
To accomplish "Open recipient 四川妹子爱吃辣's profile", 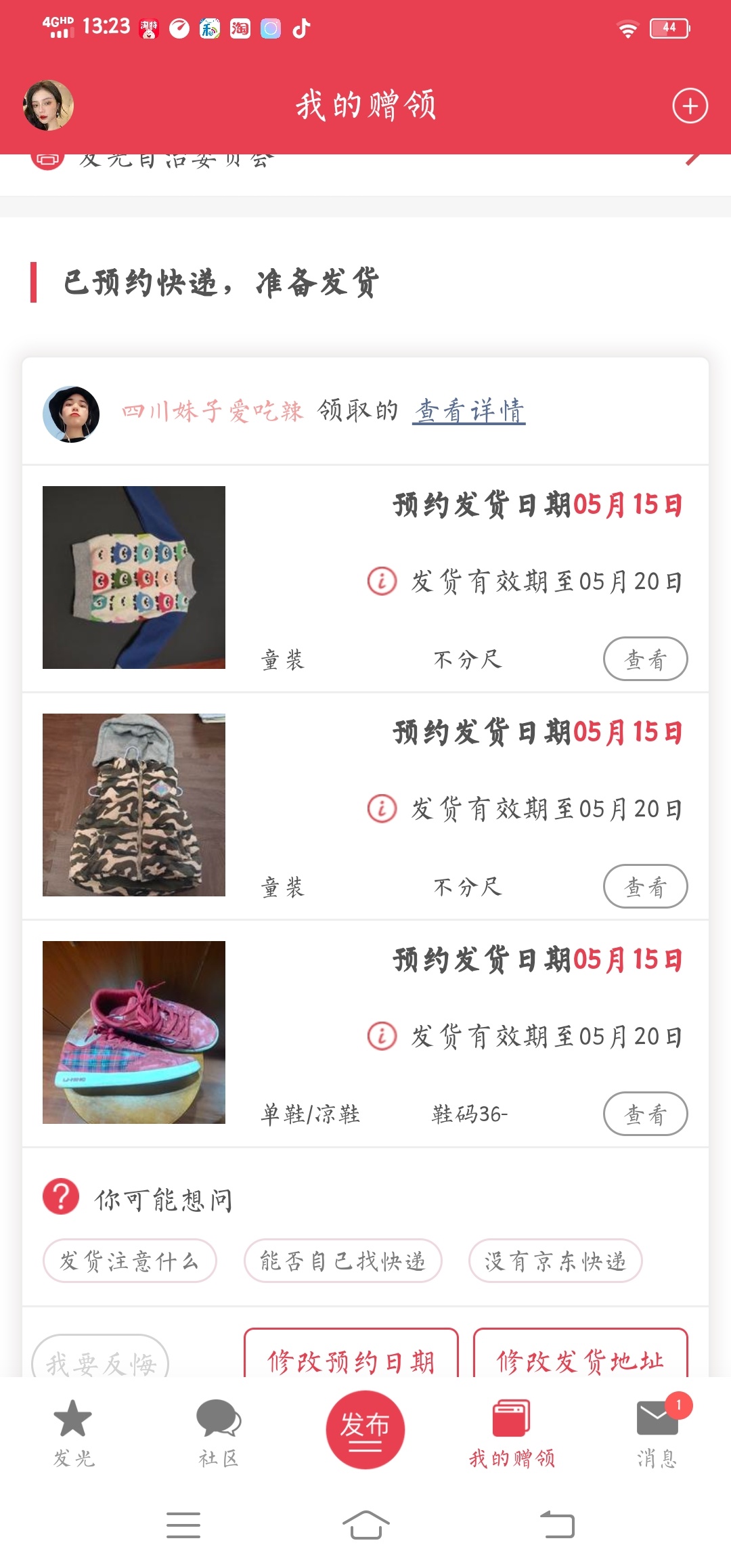I will pyautogui.click(x=212, y=411).
